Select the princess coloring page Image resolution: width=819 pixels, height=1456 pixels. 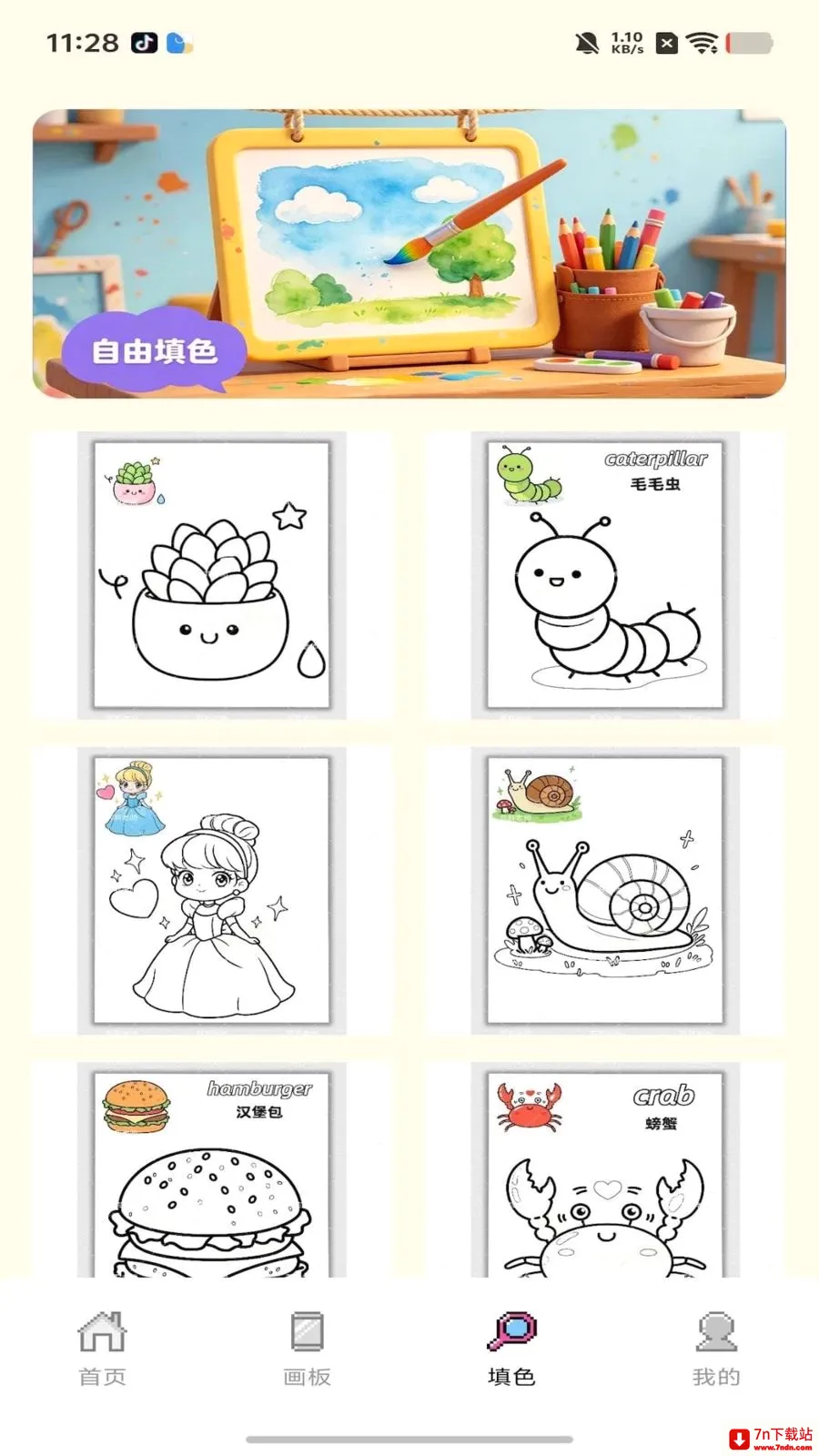(x=212, y=891)
